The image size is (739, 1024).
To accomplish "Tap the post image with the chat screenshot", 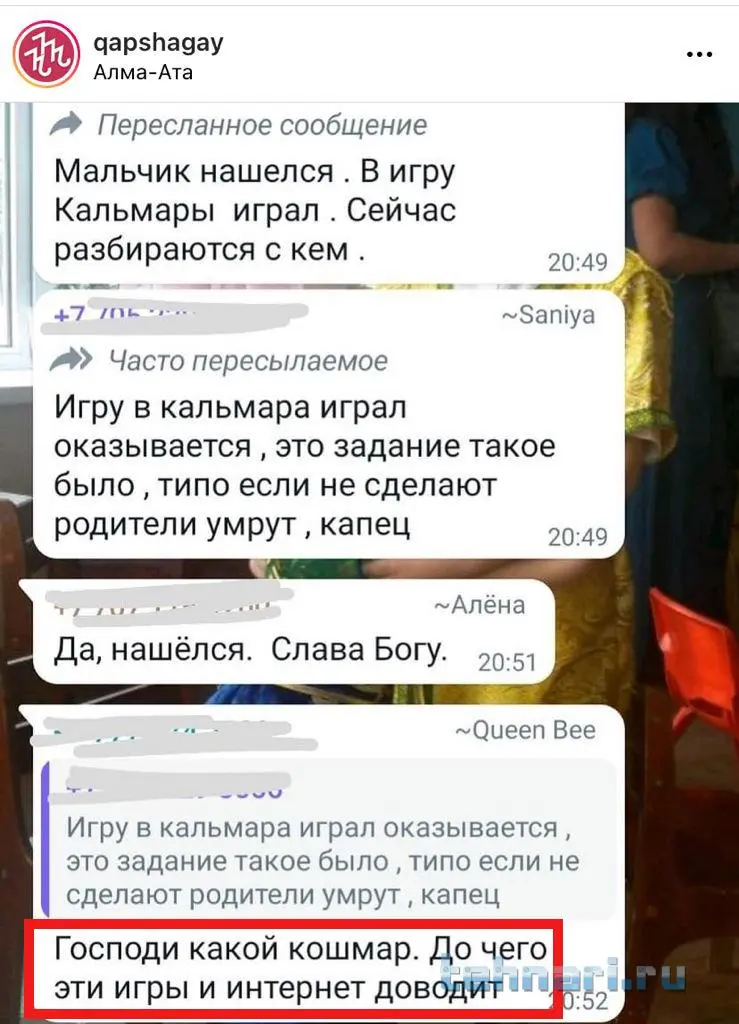I will 369,560.
